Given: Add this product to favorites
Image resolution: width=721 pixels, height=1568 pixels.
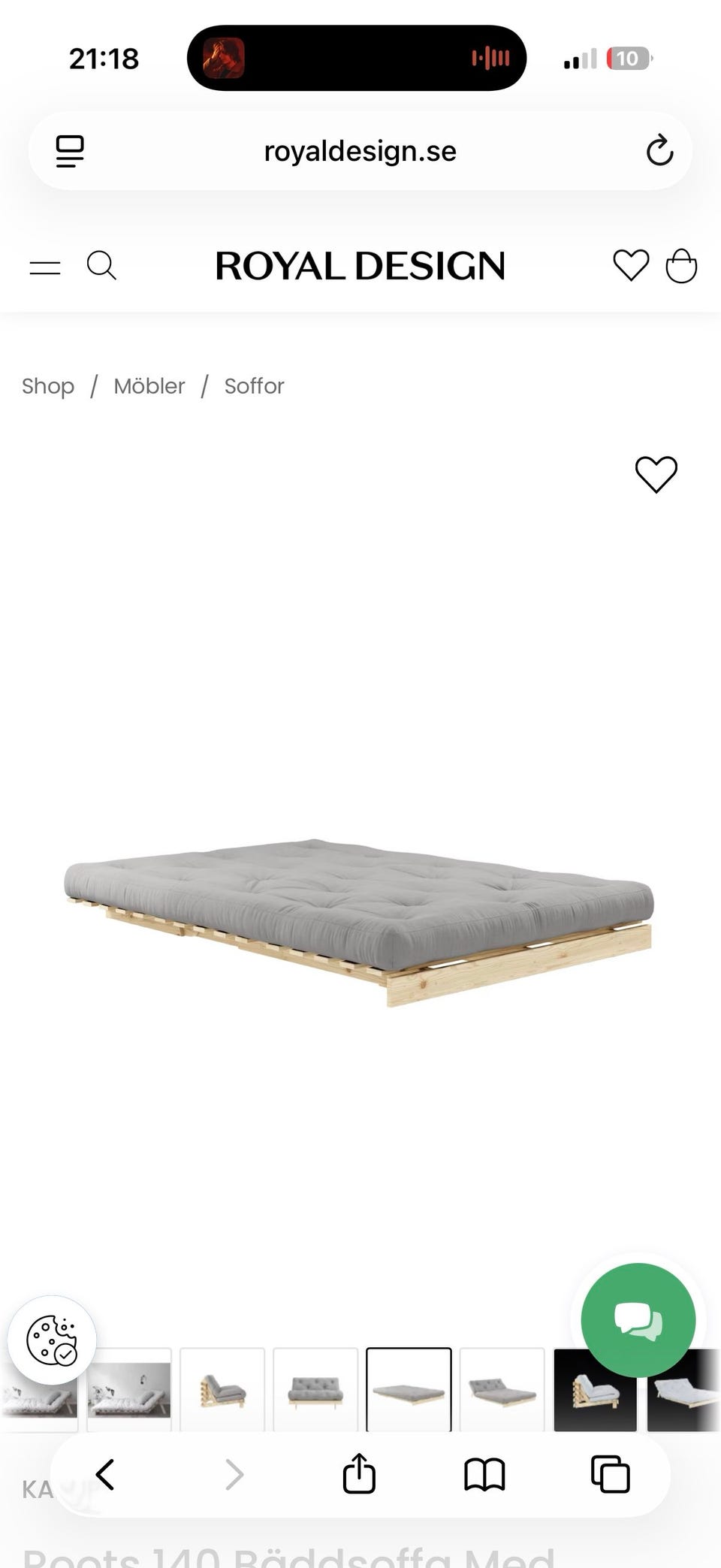Looking at the screenshot, I should pos(656,475).
